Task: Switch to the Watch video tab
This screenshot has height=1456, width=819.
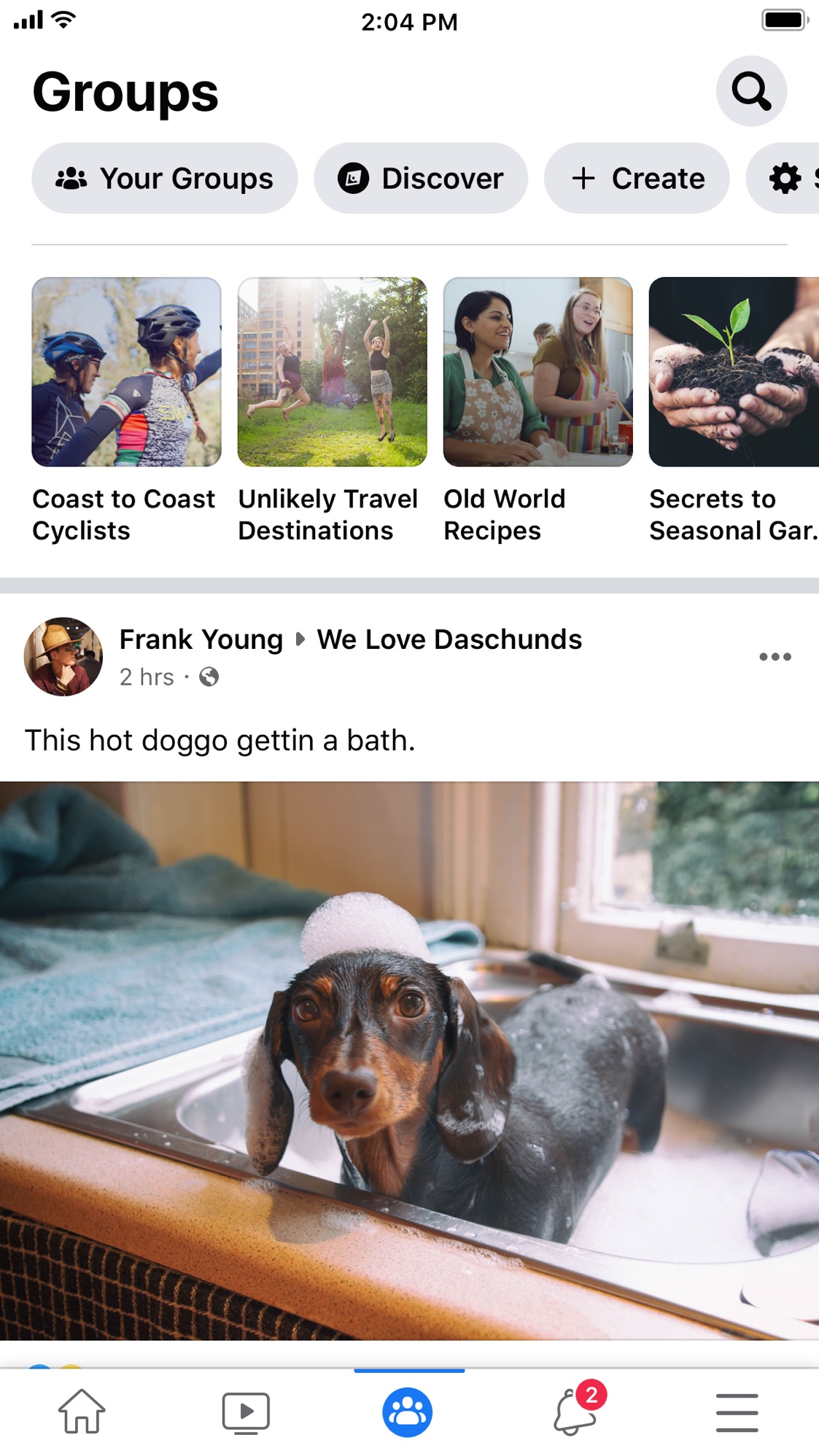Action: (x=246, y=1412)
